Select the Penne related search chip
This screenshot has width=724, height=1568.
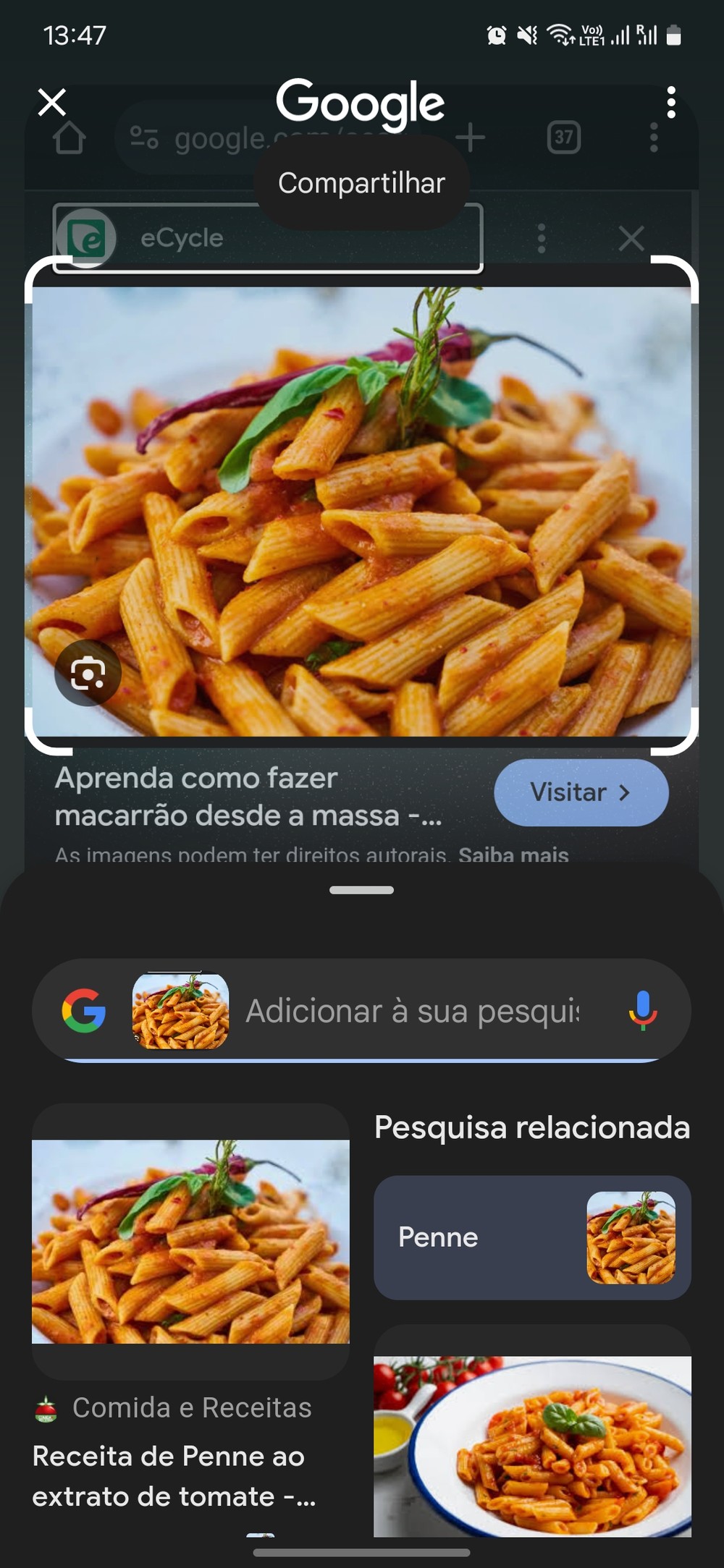pos(532,1237)
